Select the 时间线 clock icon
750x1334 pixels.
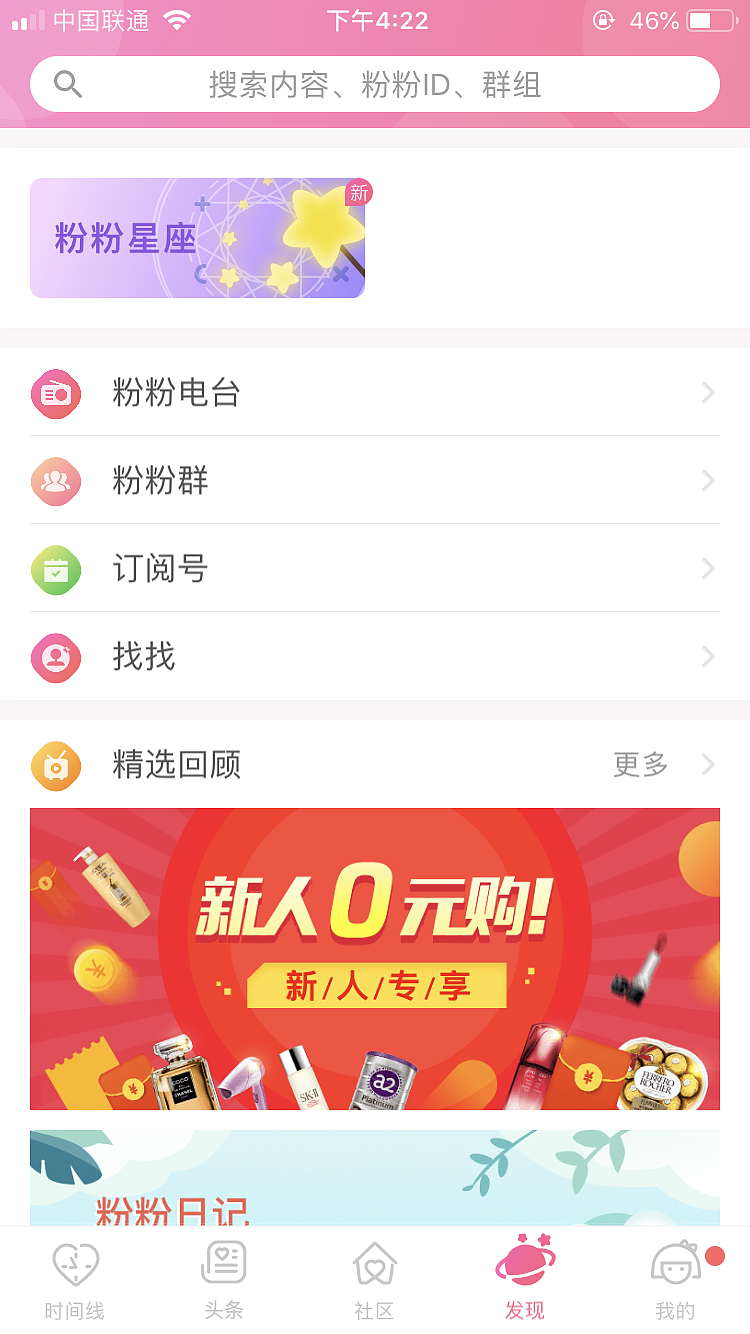74,1264
